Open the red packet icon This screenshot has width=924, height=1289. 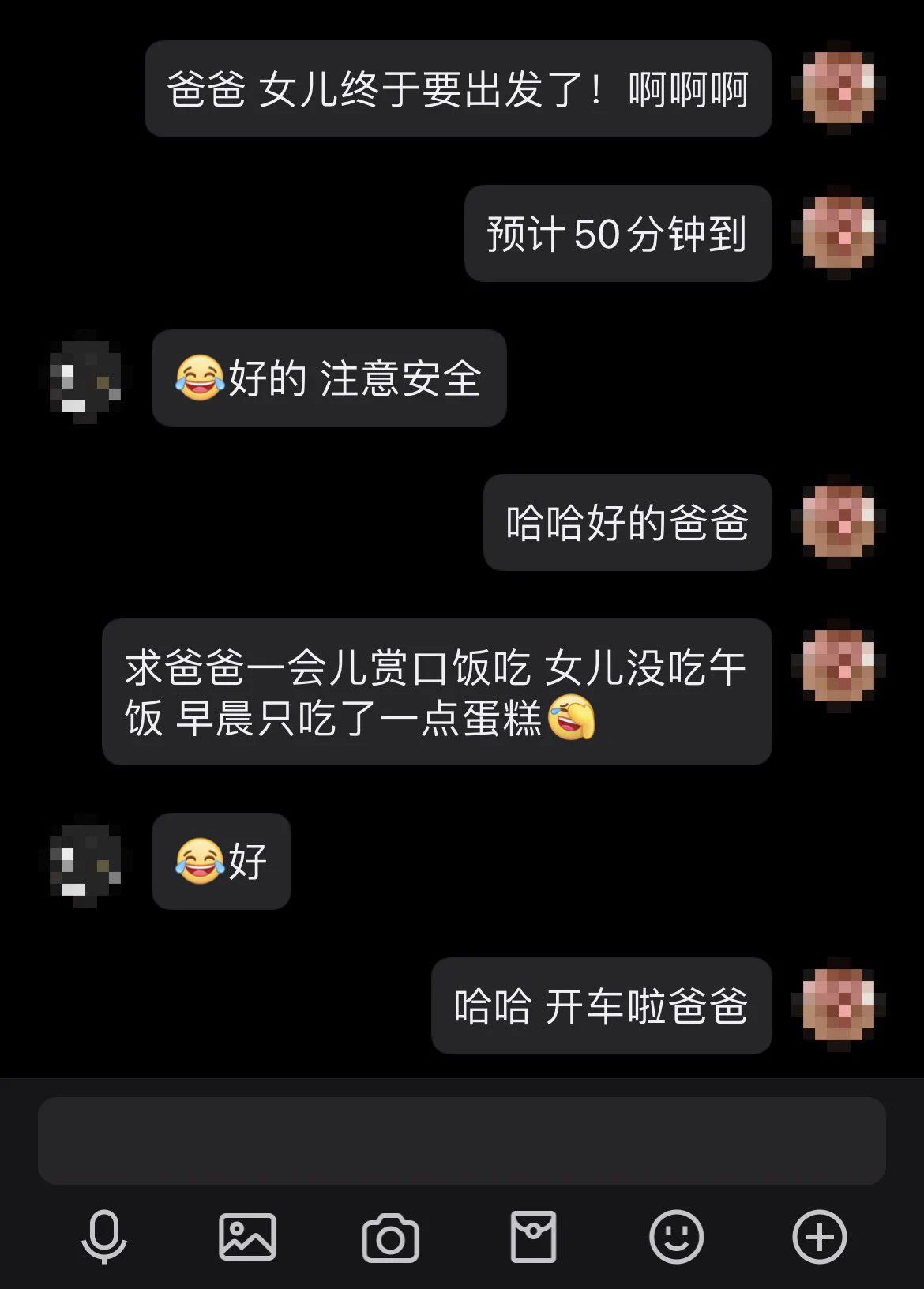[x=534, y=1236]
